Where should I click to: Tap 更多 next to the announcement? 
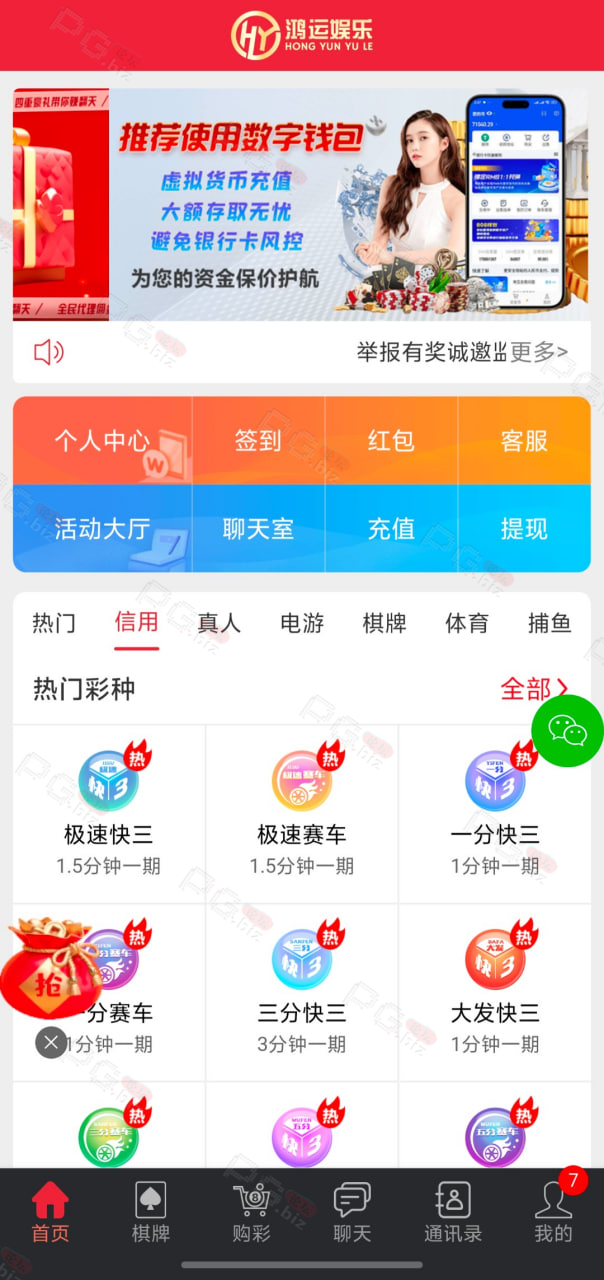pos(539,352)
